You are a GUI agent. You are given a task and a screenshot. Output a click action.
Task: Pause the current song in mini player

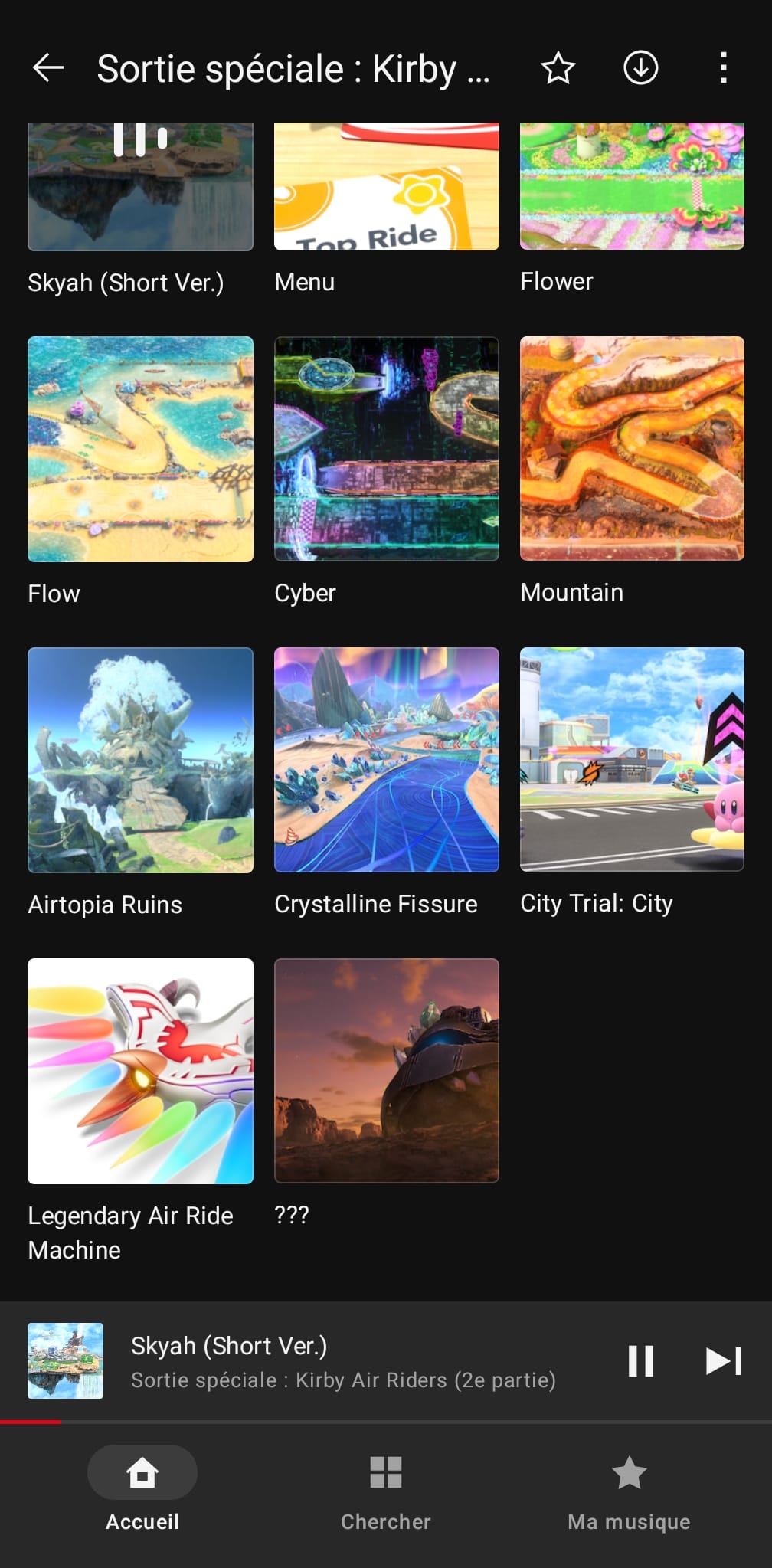tap(640, 1361)
